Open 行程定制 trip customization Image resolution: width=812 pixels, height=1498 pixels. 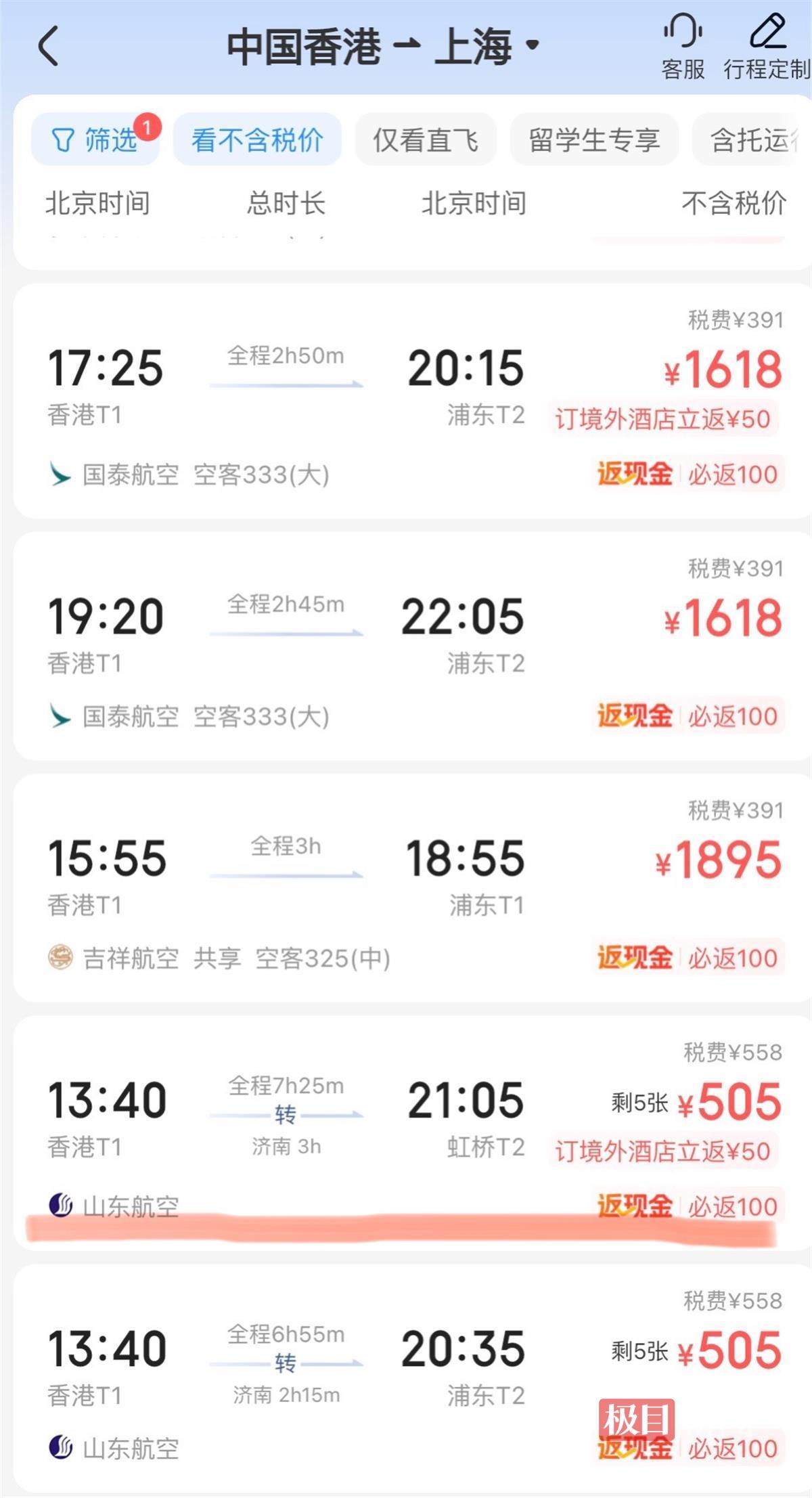tap(767, 47)
